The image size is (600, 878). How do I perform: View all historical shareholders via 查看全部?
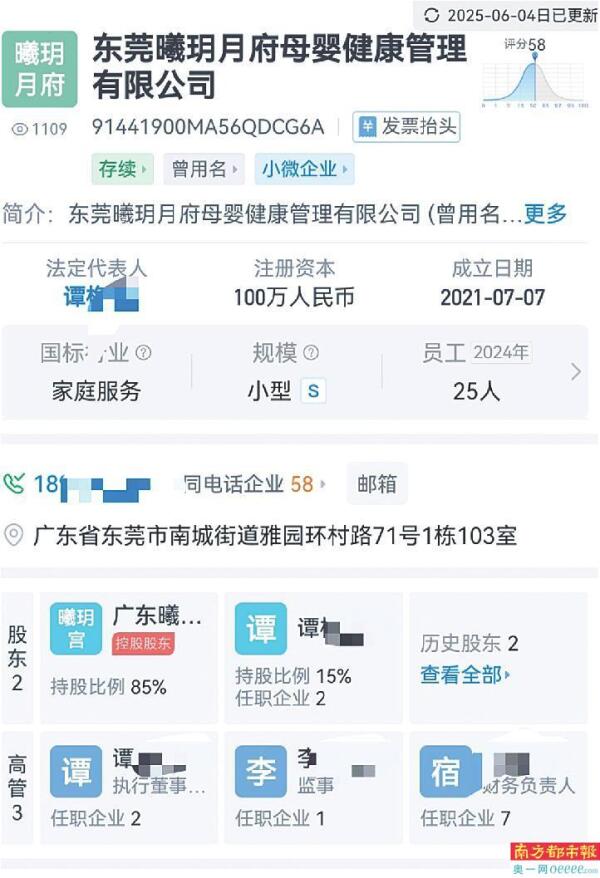(465, 675)
